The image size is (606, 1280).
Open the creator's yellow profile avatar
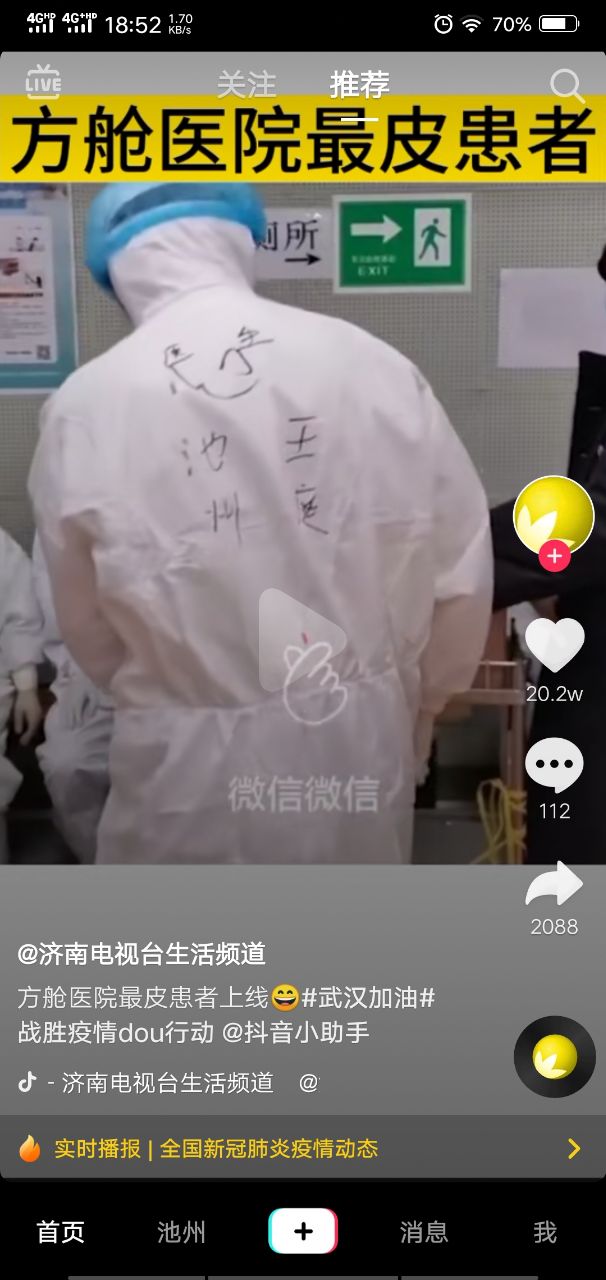pyautogui.click(x=553, y=516)
